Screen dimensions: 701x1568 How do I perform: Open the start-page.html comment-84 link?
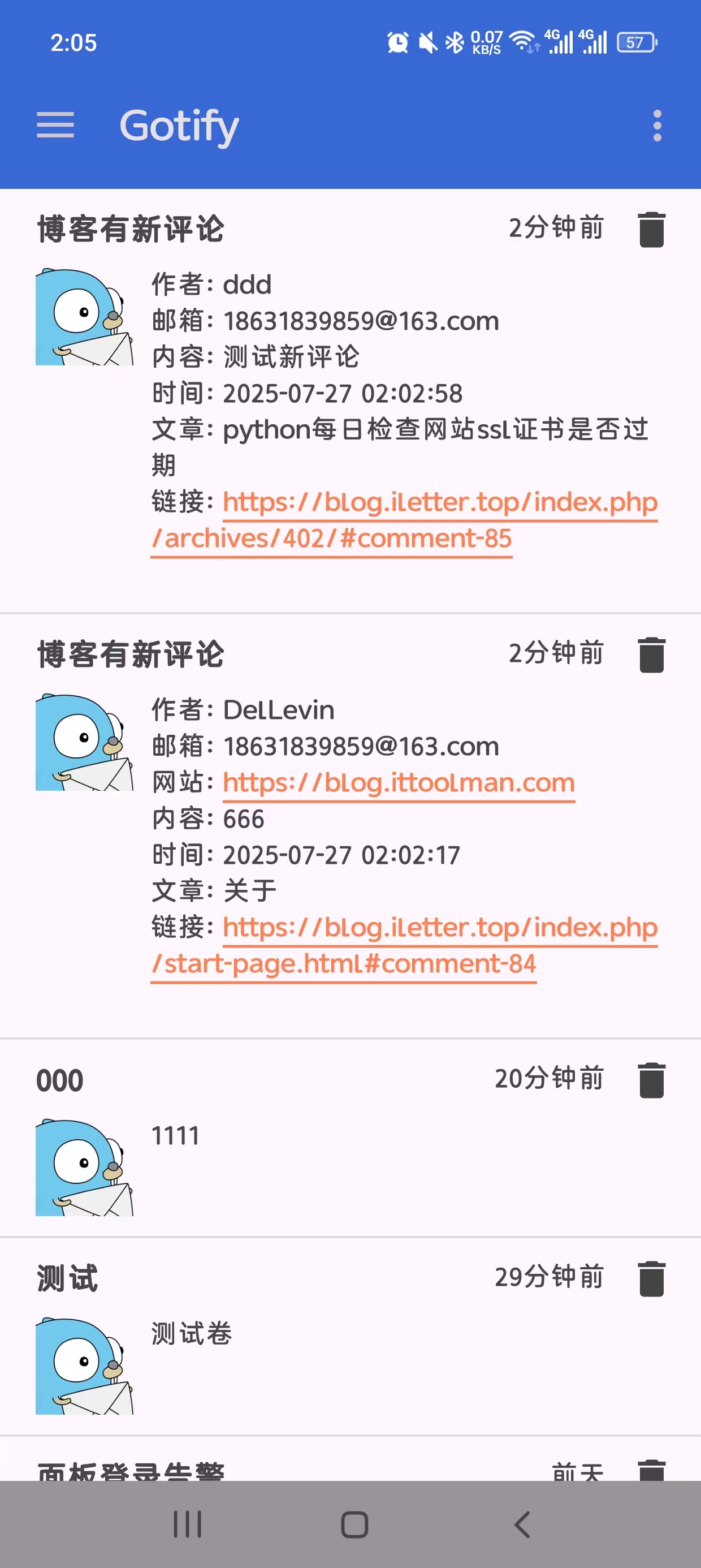coord(404,946)
